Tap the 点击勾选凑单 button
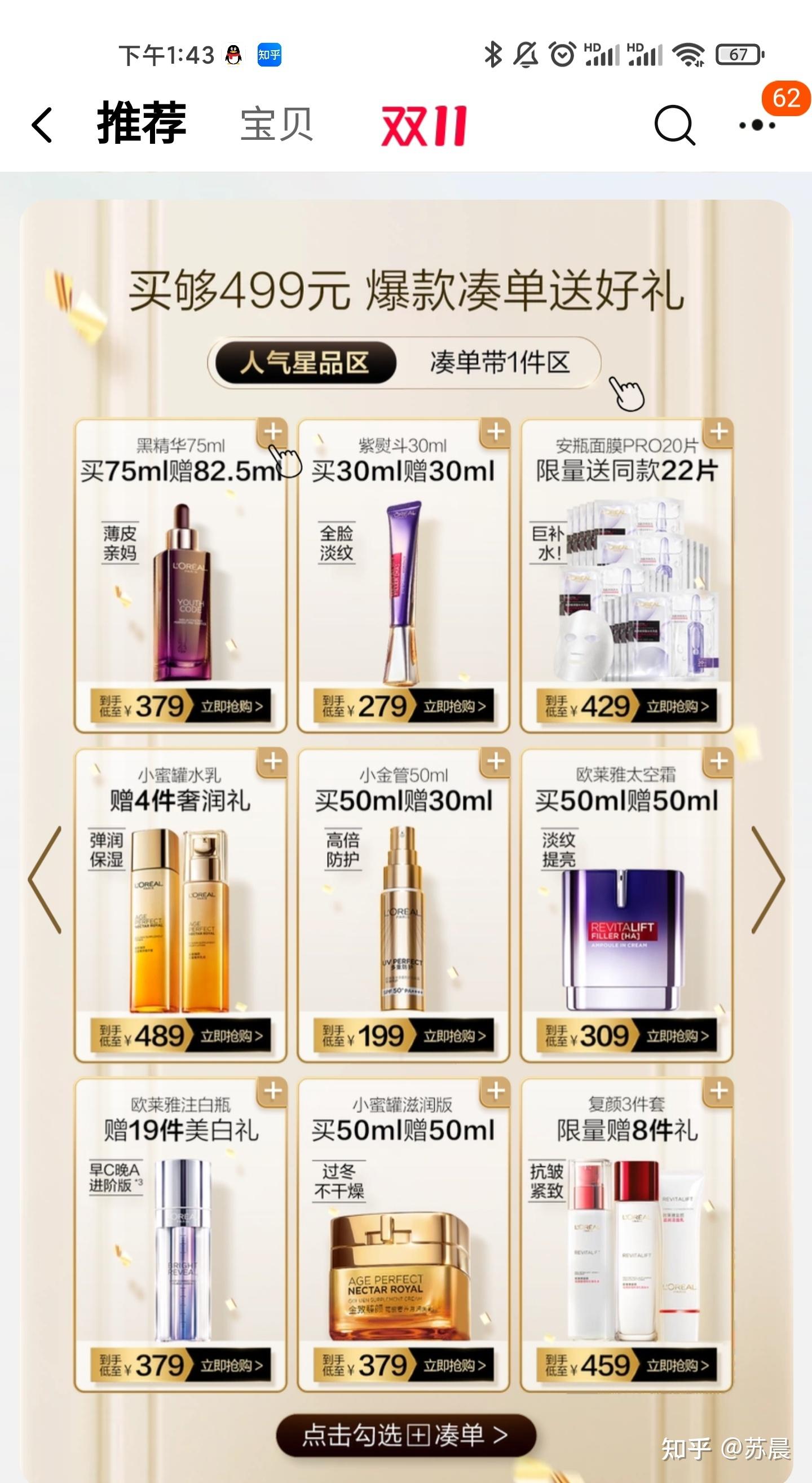This screenshot has height=1483, width=812. (405, 1435)
